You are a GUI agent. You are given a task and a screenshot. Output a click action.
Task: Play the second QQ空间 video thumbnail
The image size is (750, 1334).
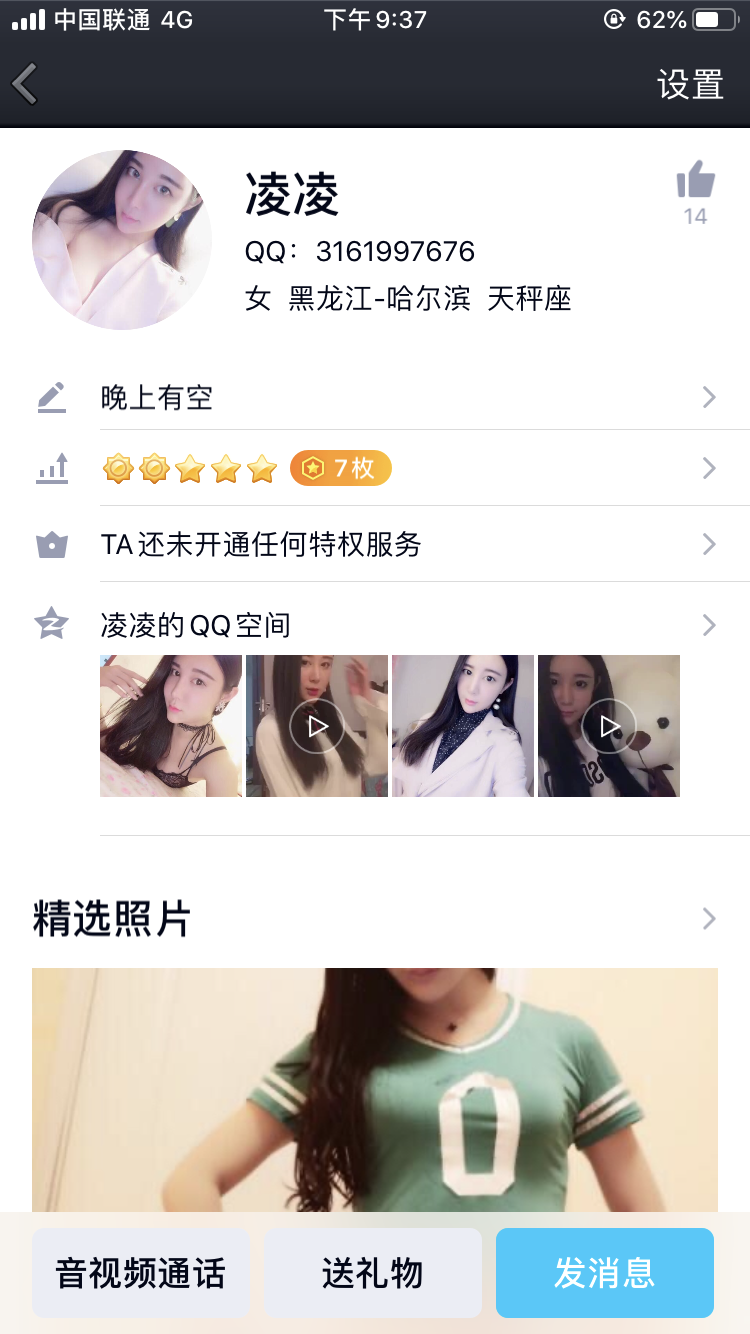coord(317,726)
